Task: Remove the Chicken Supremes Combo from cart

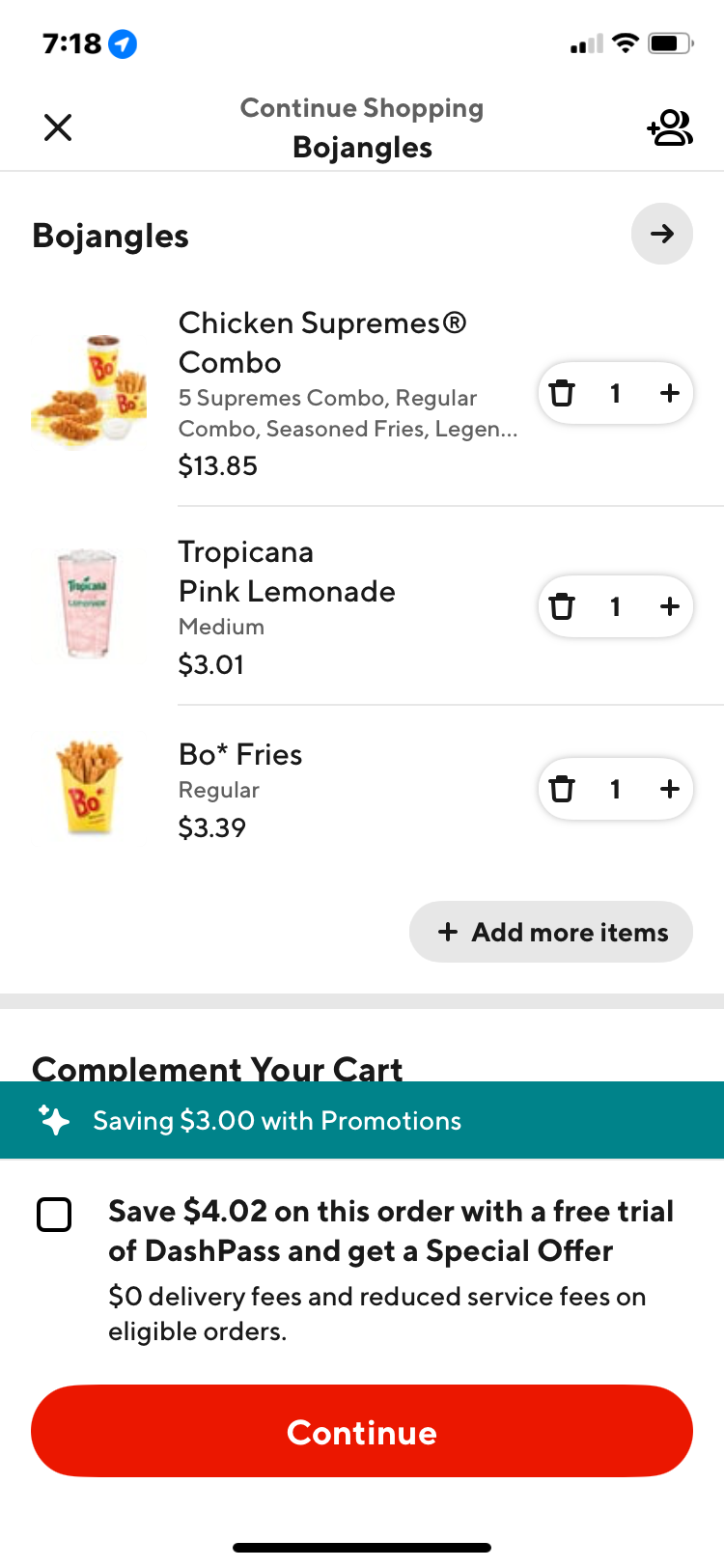Action: pos(562,393)
